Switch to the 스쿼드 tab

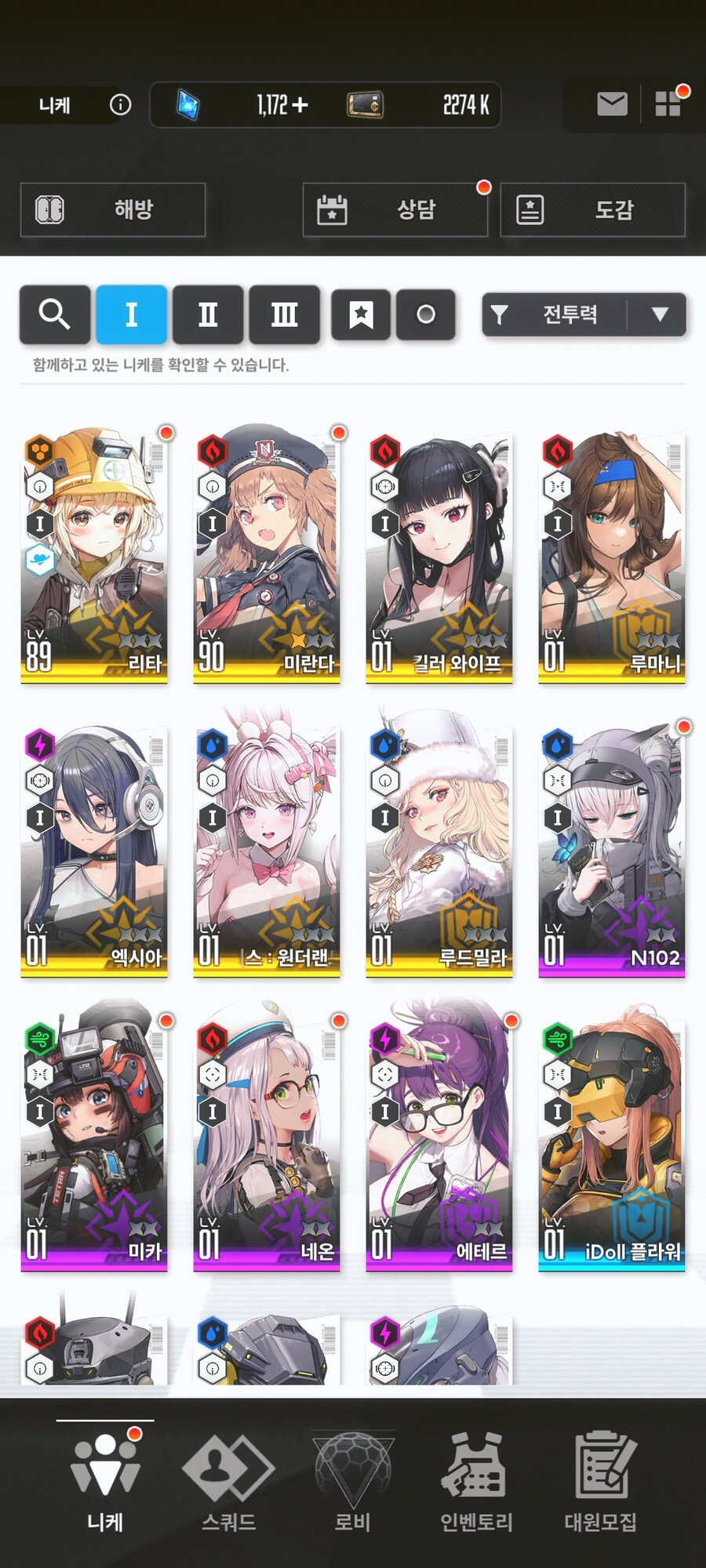[228, 1482]
